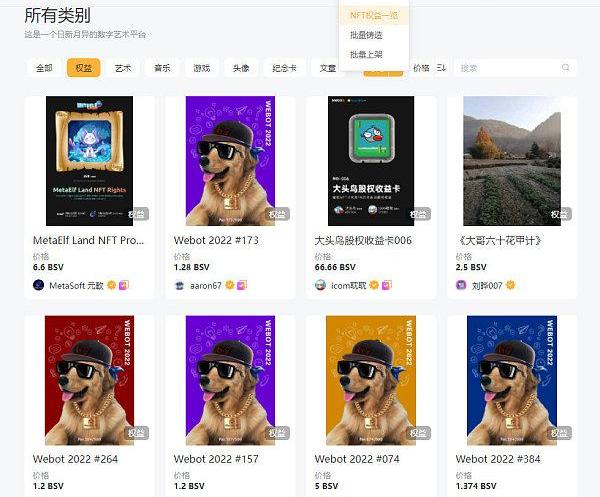Select 批量铸造 in the dropdown menu
This screenshot has height=497, width=600.
point(366,35)
